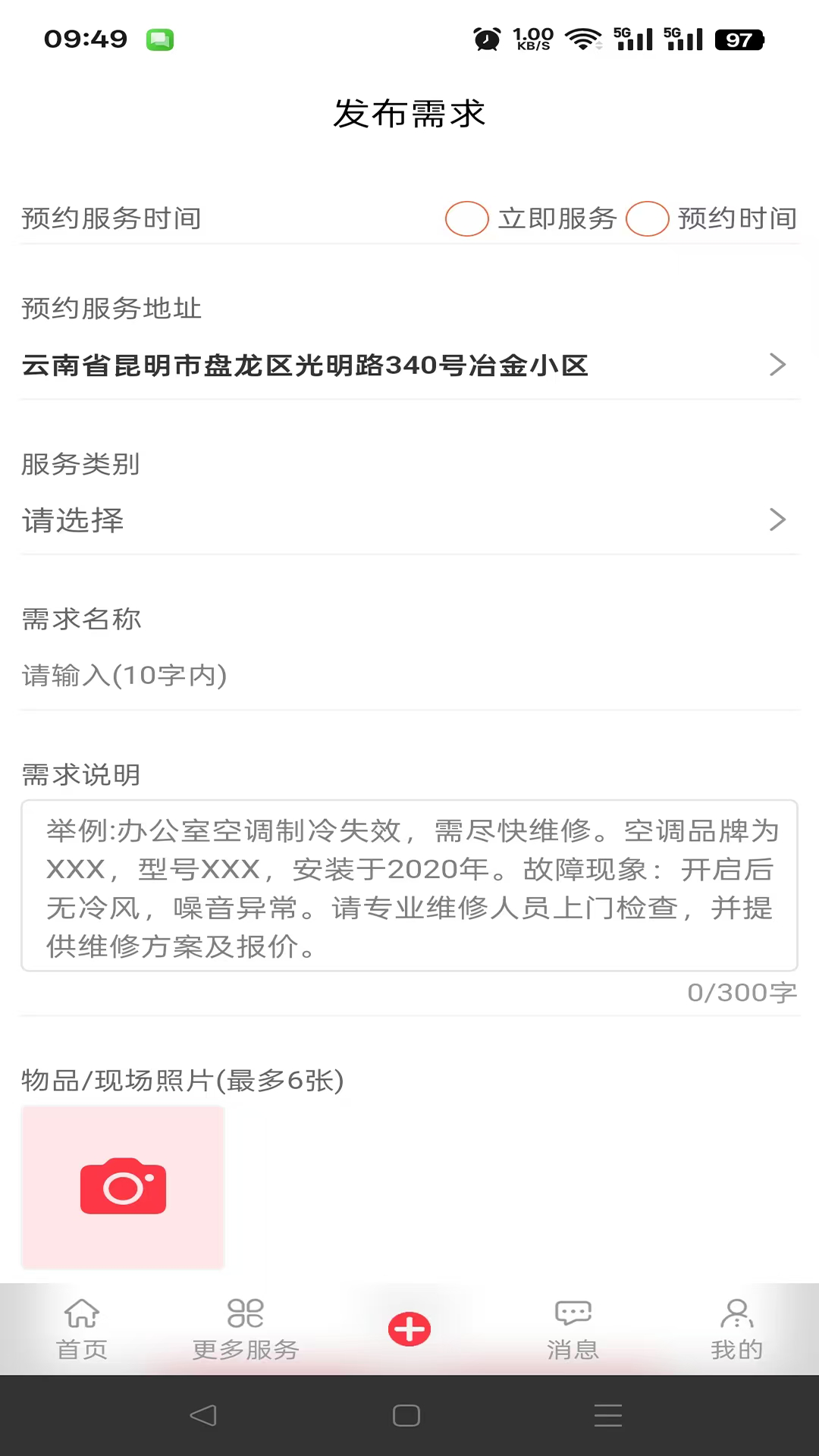Choose the 预约时间 radio option
The width and height of the screenshot is (819, 1456).
[x=647, y=218]
